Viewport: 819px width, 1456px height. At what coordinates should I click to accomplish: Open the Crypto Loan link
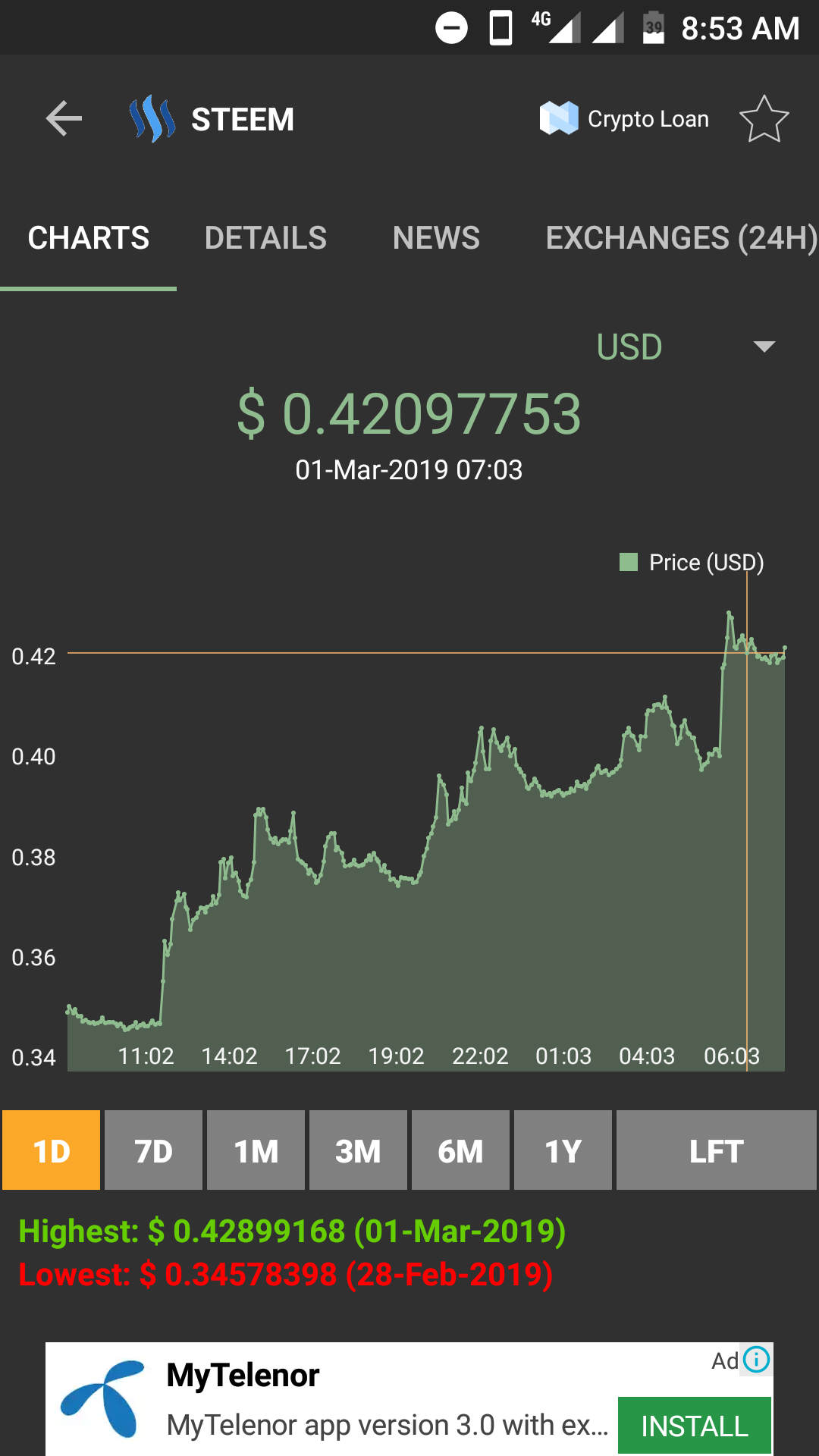point(624,119)
